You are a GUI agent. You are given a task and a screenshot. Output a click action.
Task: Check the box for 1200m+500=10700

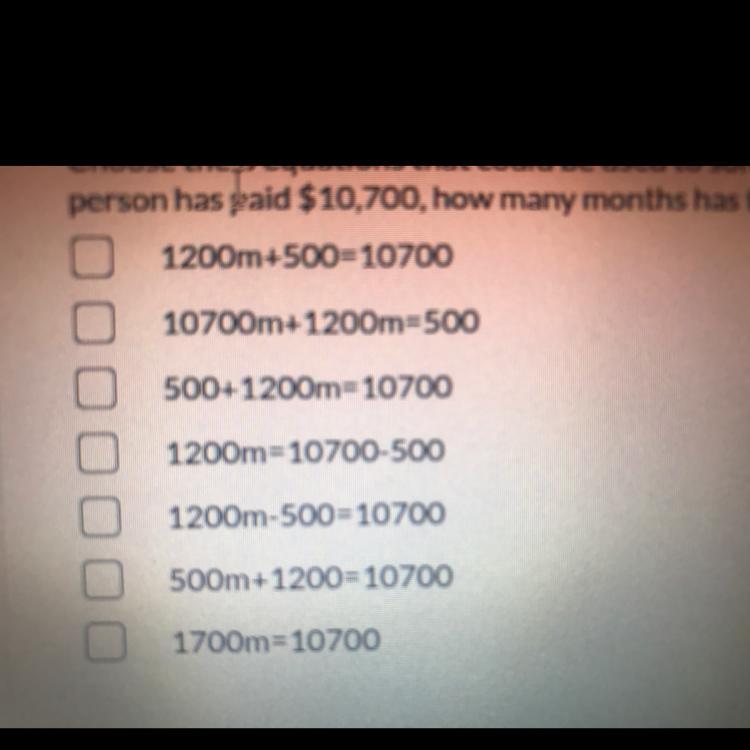coord(91,259)
